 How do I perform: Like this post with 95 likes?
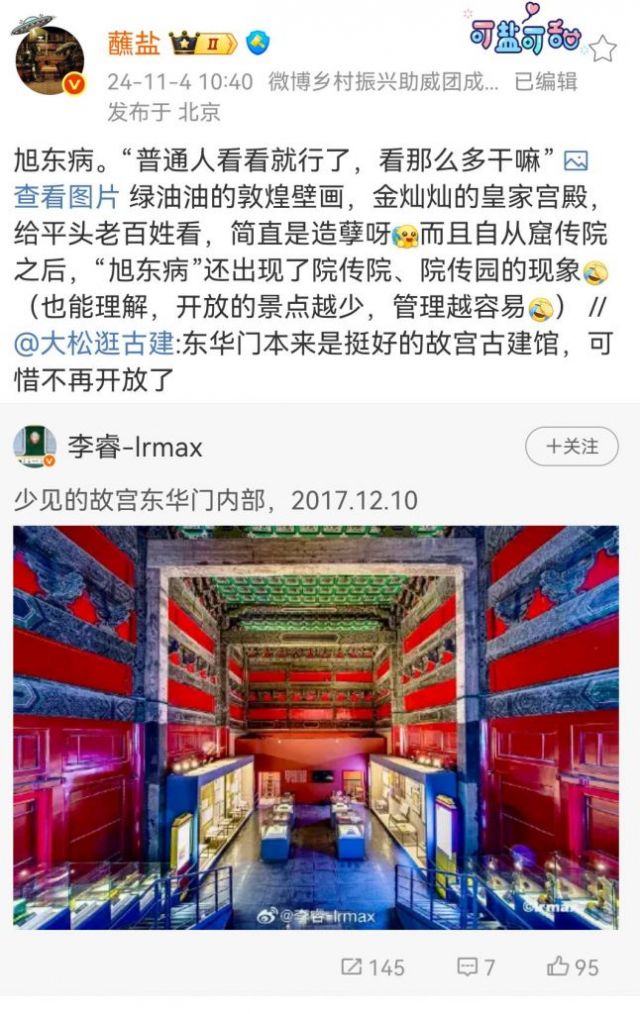tap(572, 966)
